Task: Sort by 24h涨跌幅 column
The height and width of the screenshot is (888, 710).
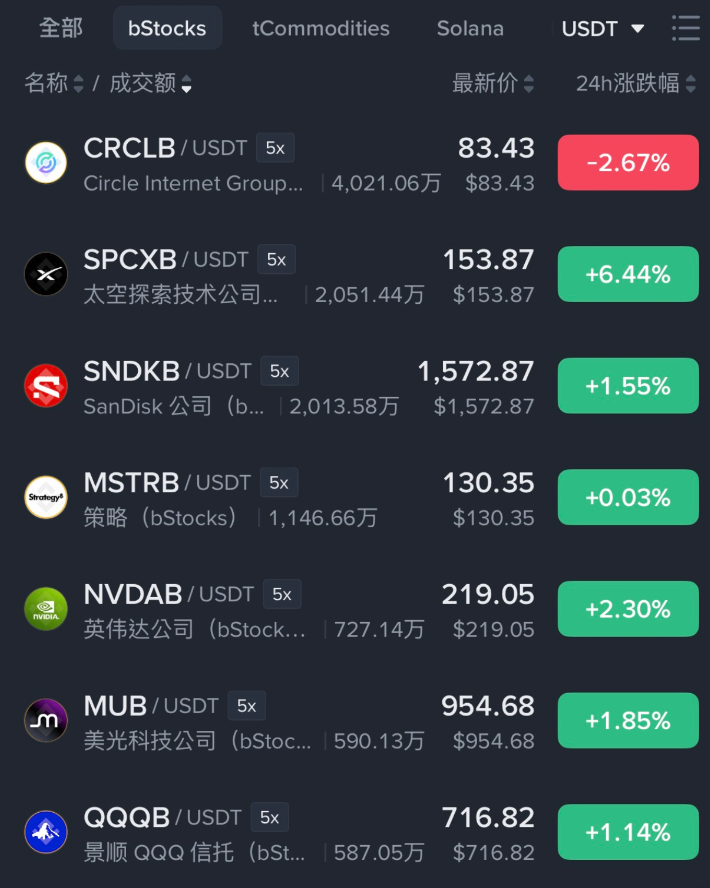Action: [x=635, y=83]
